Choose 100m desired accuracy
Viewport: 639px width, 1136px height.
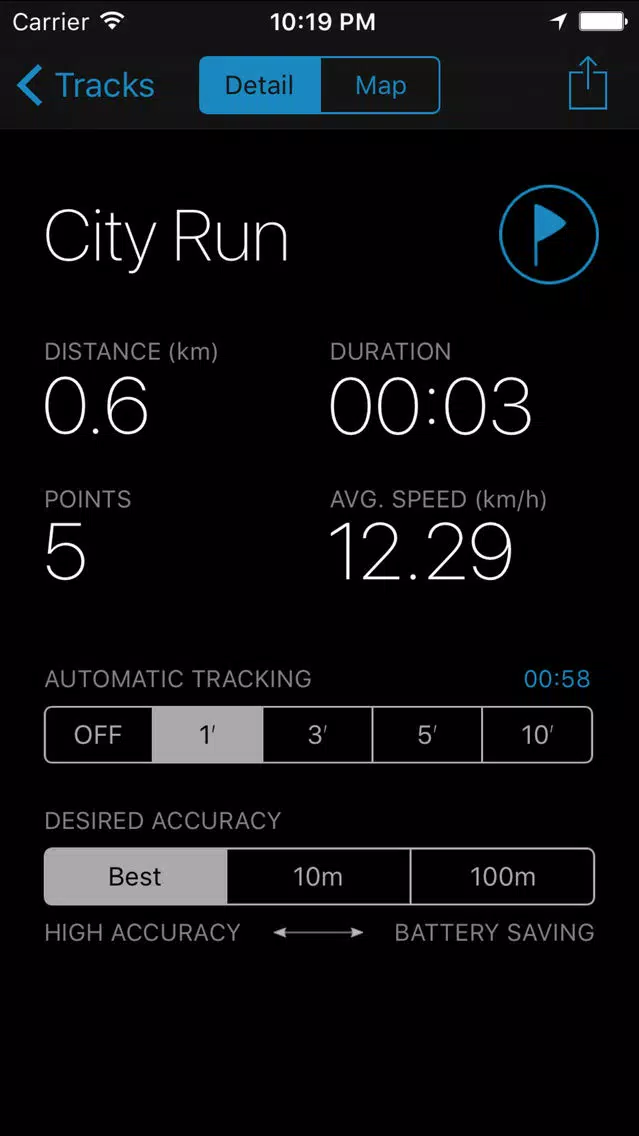coord(503,877)
